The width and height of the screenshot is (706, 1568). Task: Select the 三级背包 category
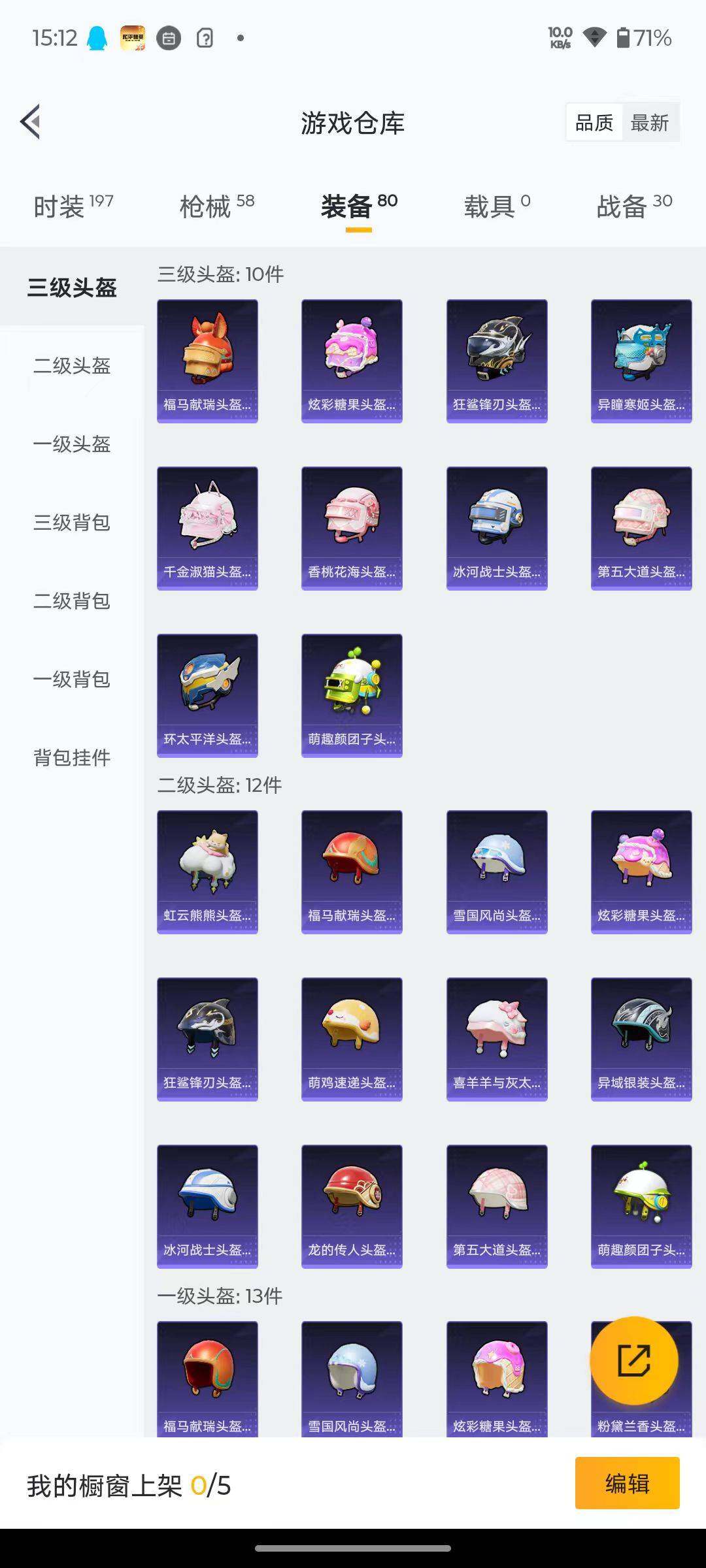[72, 523]
